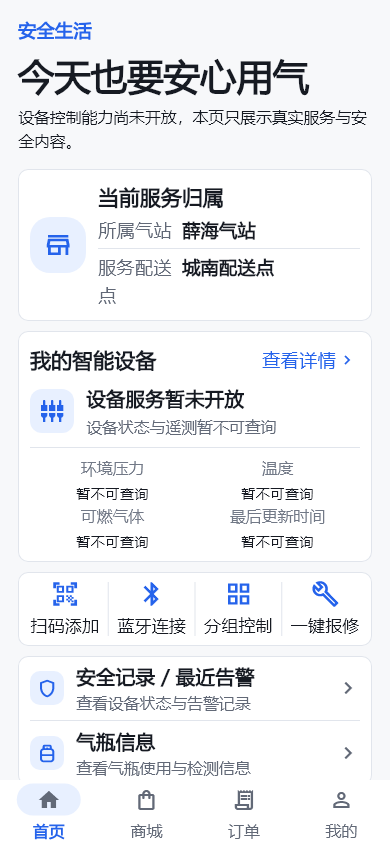Open 分组控制
Screen dimensions: 390x844
(x=238, y=609)
